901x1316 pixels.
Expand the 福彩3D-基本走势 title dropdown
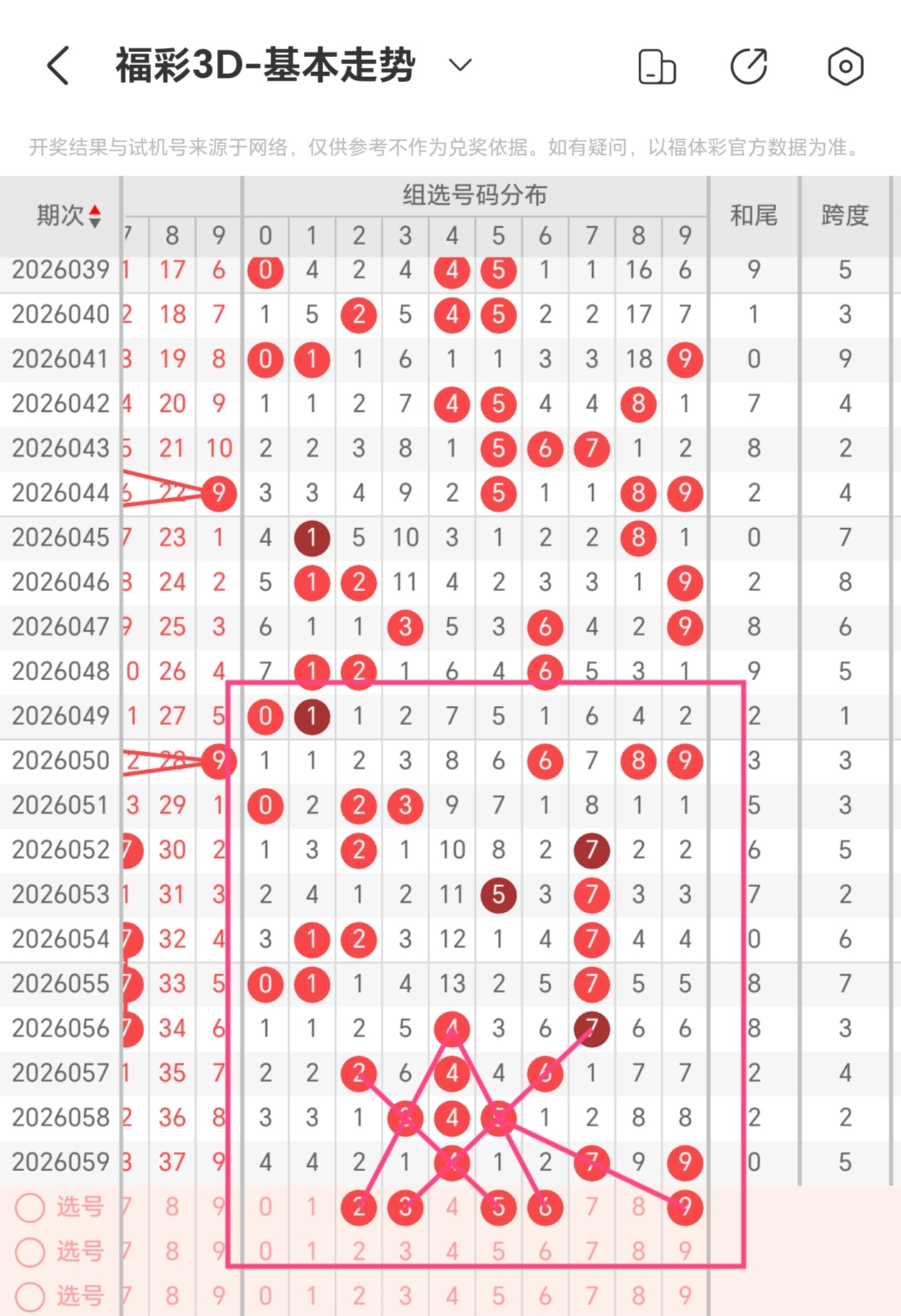[x=460, y=66]
